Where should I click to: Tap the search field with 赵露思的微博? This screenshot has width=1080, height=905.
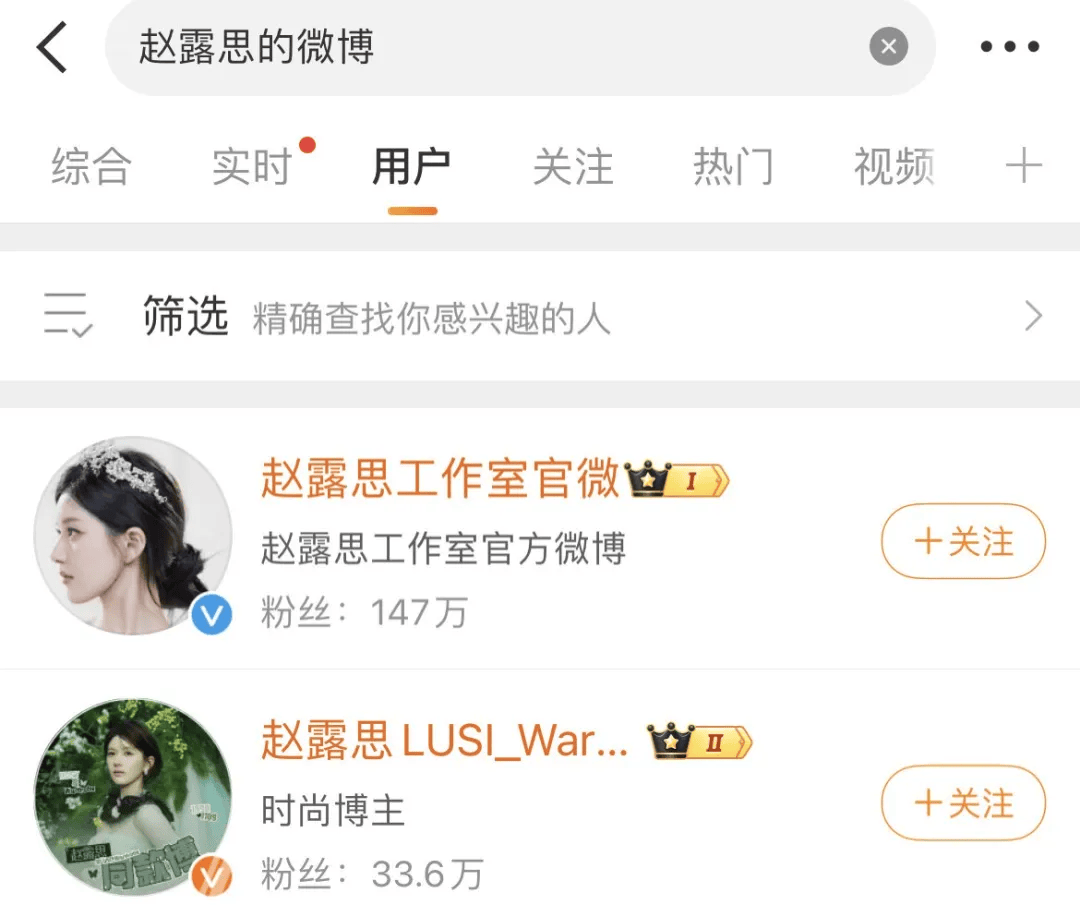(480, 47)
